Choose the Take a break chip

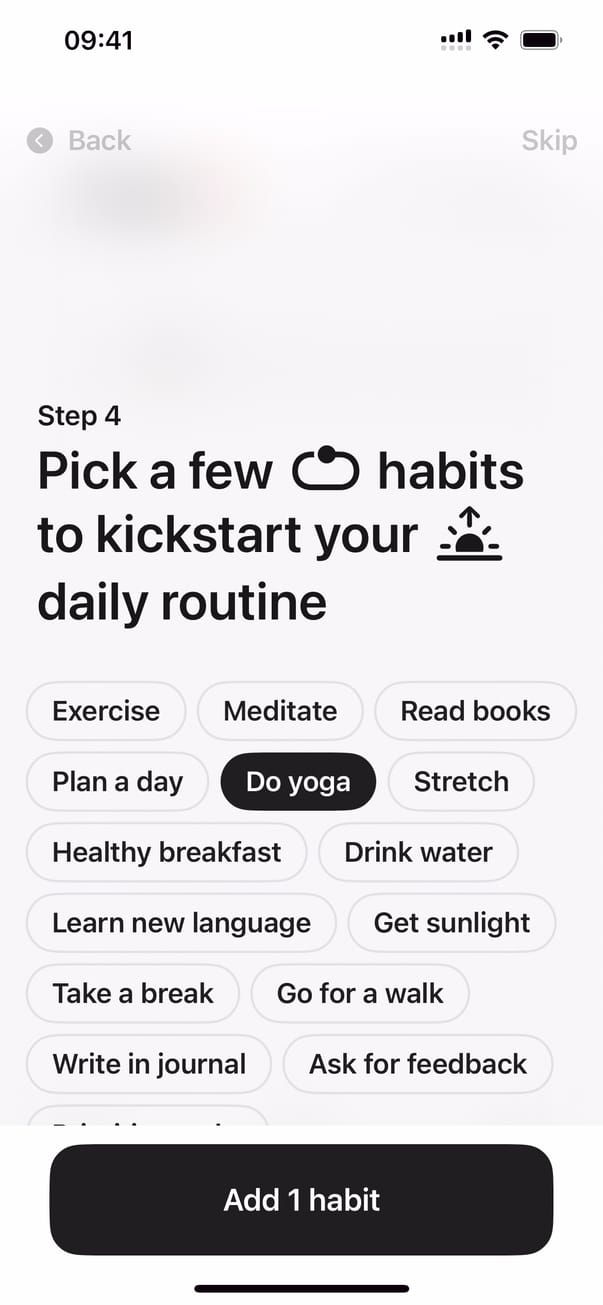pos(133,993)
